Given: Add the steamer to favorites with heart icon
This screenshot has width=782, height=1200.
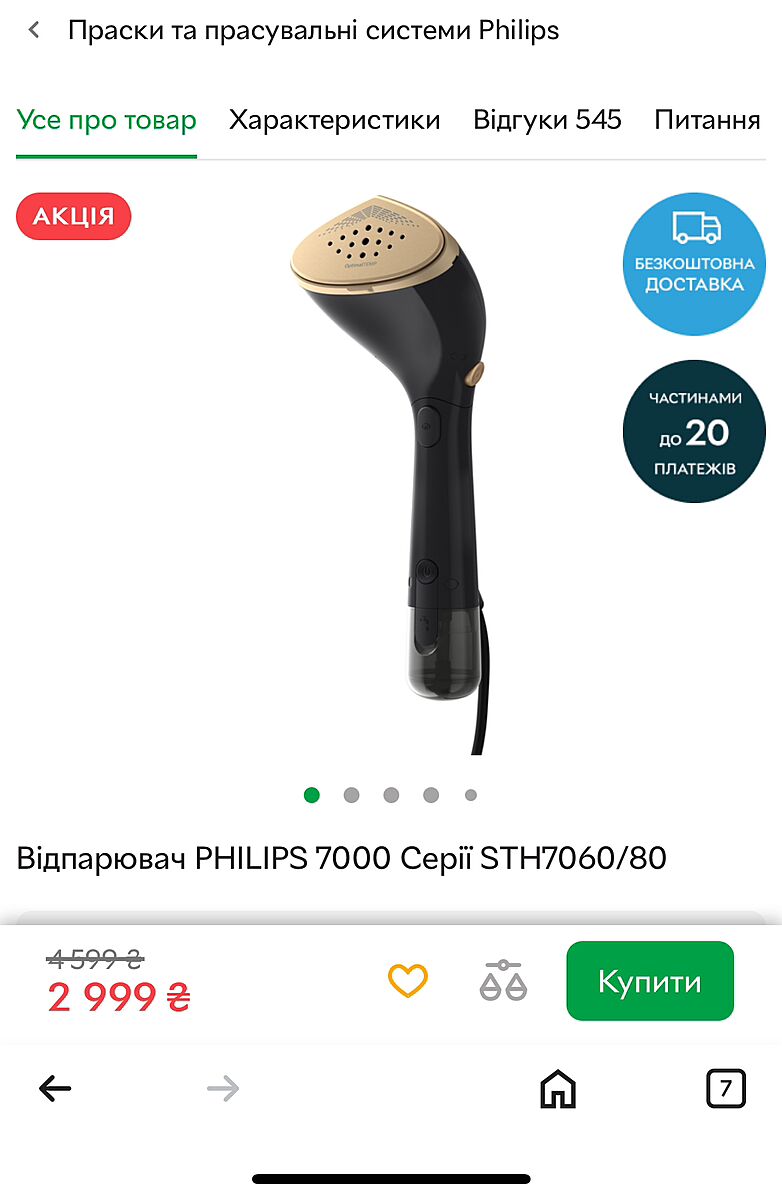Looking at the screenshot, I should [407, 981].
